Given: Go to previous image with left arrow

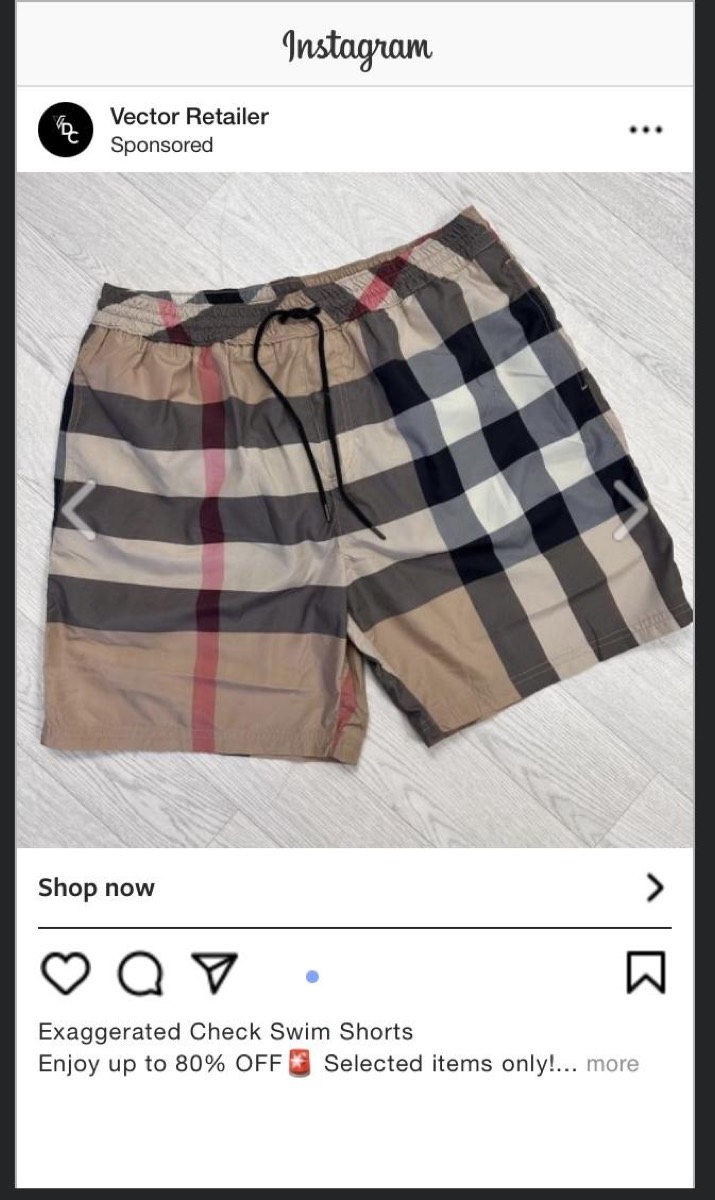Looking at the screenshot, I should [x=78, y=510].
